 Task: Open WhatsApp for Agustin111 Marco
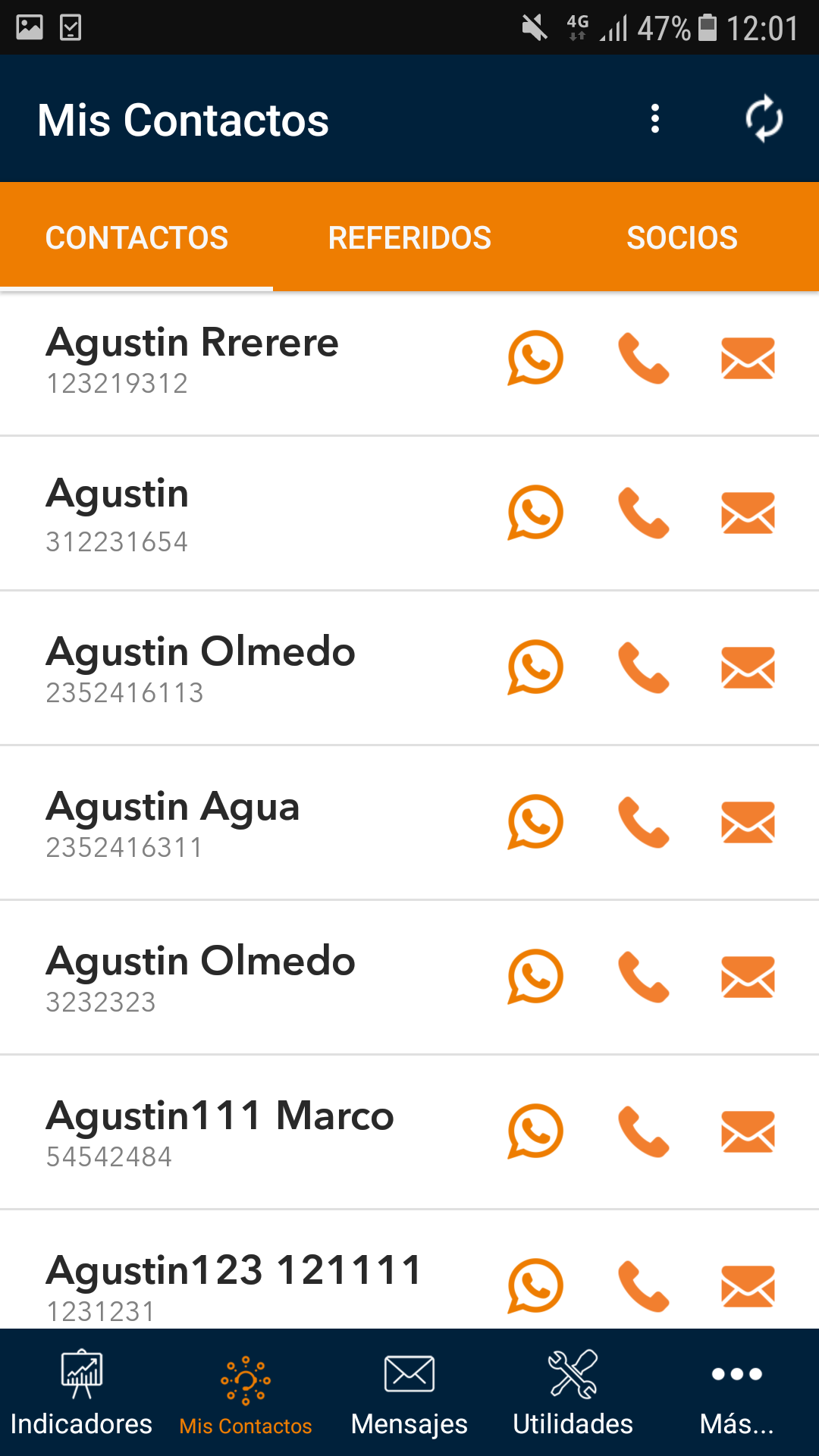pos(535,1131)
